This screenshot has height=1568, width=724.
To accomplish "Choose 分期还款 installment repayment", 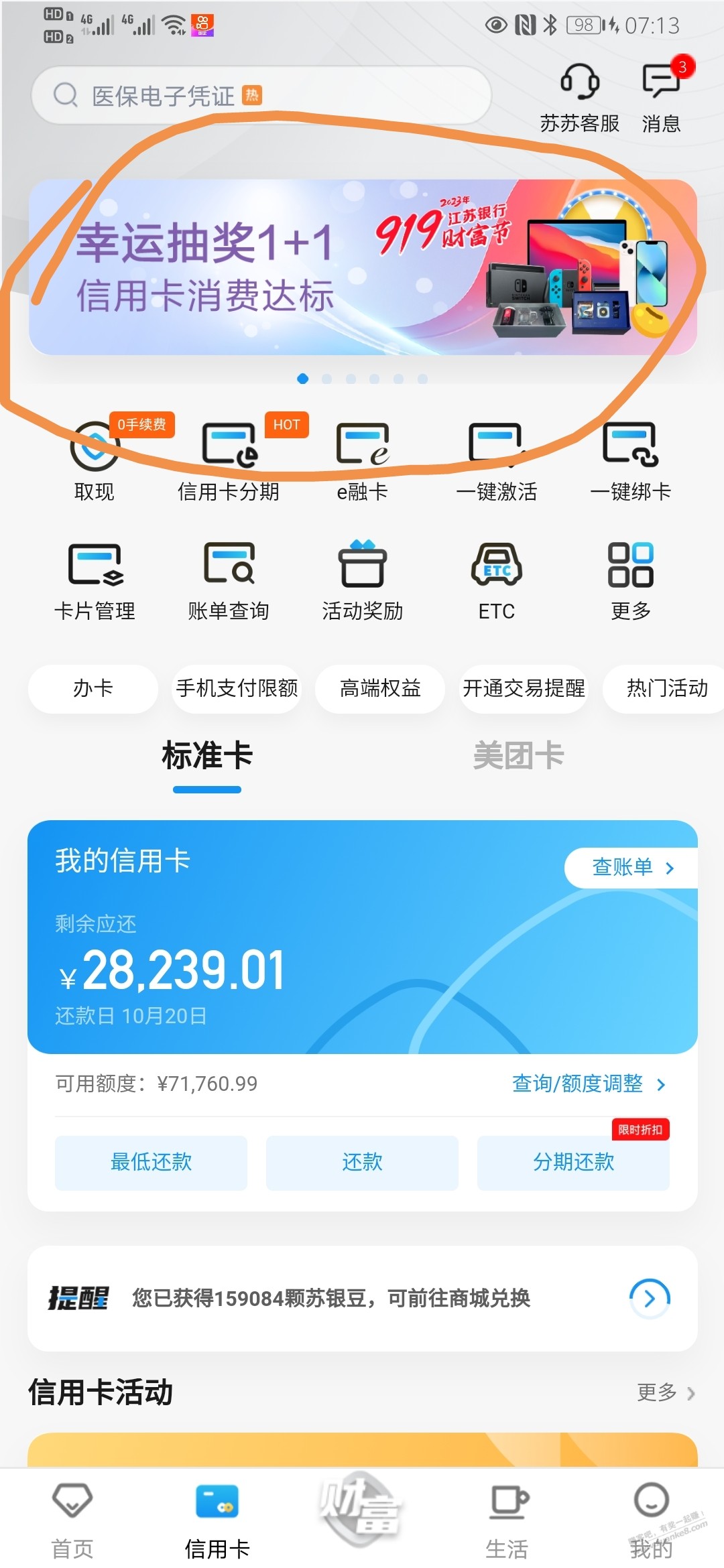I will (573, 1162).
